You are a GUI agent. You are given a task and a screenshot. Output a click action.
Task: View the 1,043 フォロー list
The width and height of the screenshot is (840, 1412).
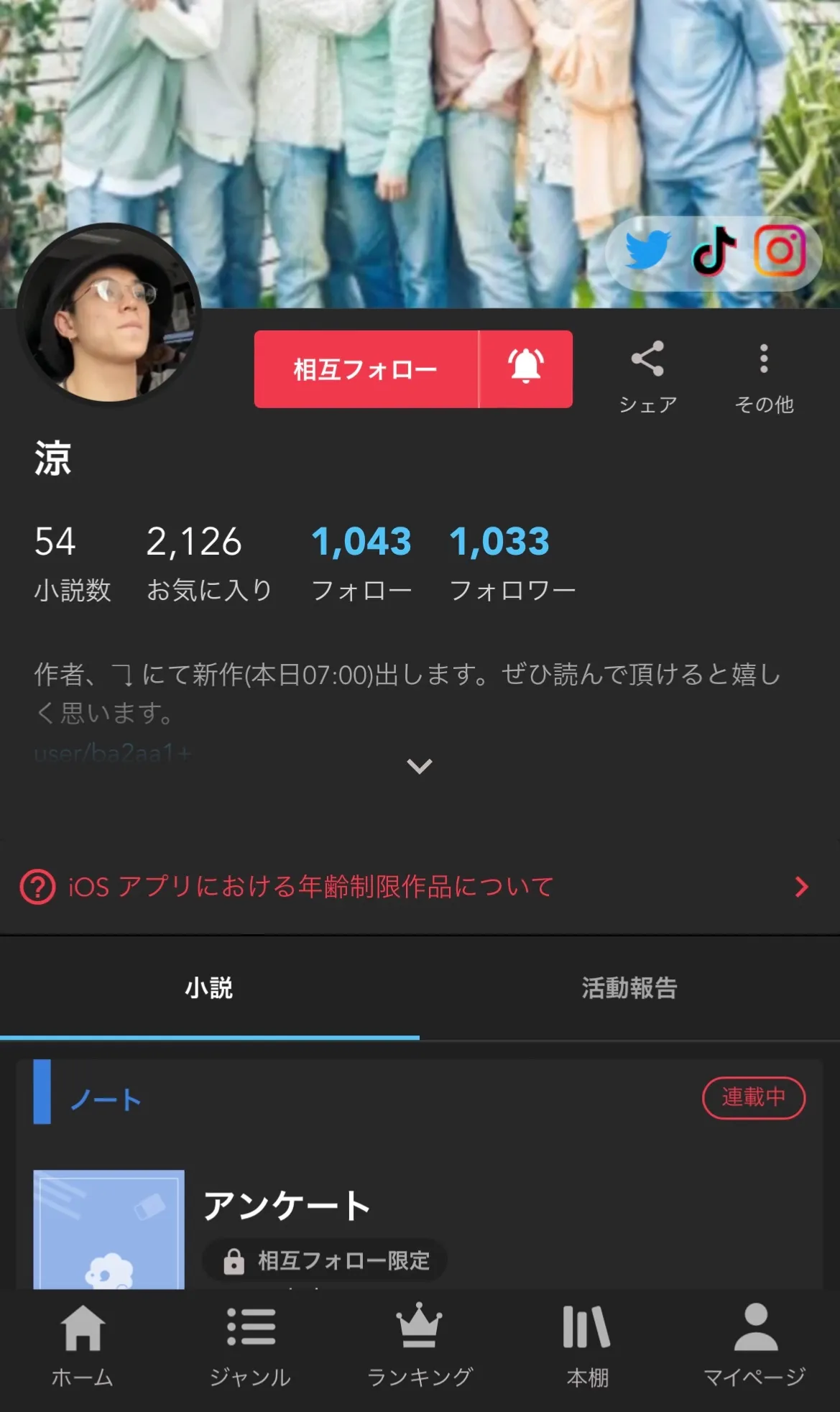(361, 561)
